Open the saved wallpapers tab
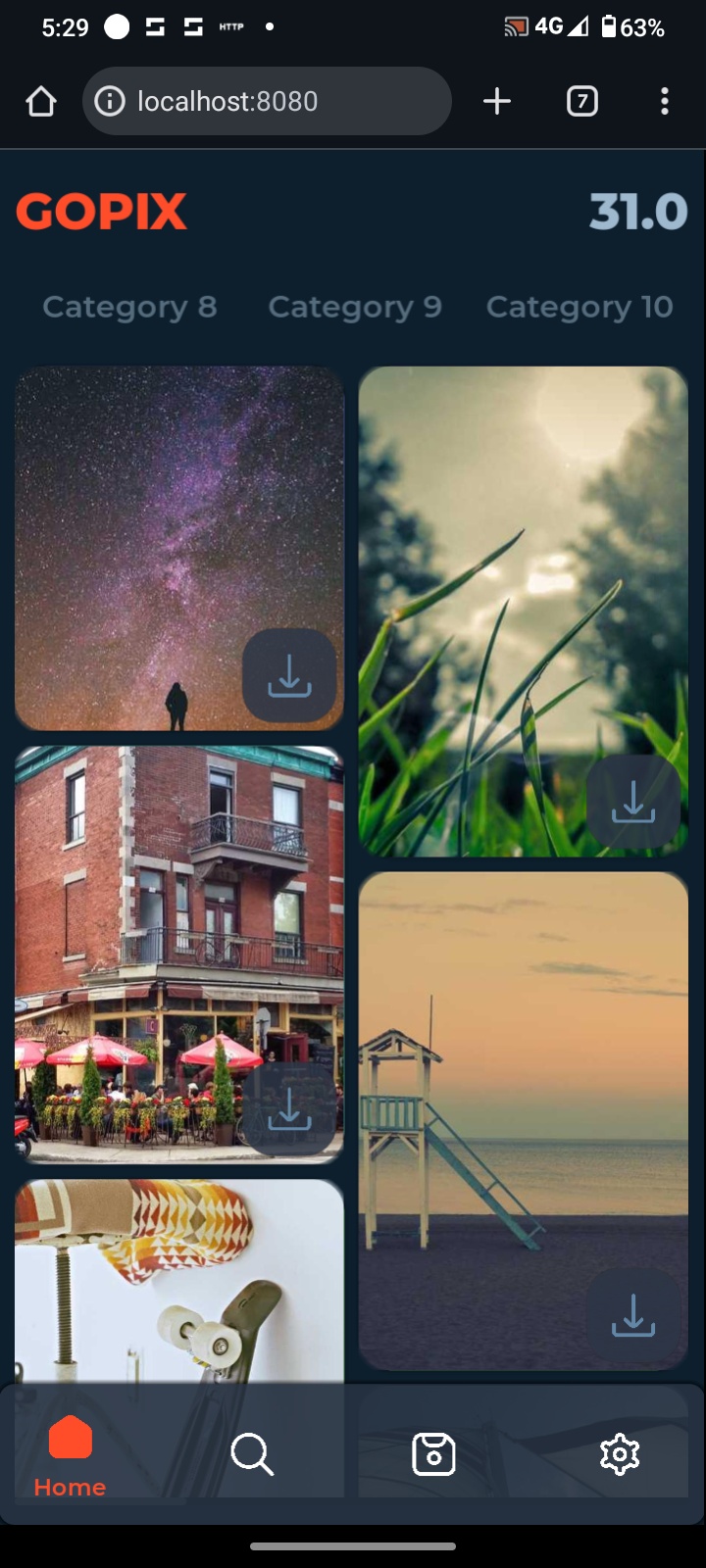Screen dimensions: 706x1568 [433, 1454]
